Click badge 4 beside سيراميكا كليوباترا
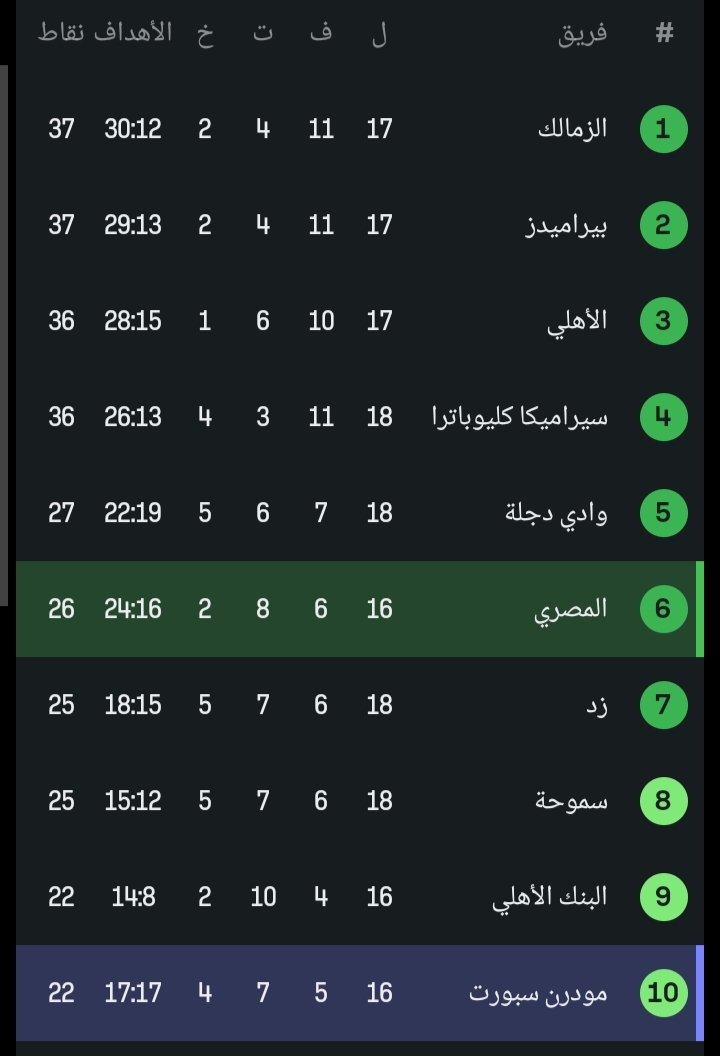The height and width of the screenshot is (1056, 720). 662,417
